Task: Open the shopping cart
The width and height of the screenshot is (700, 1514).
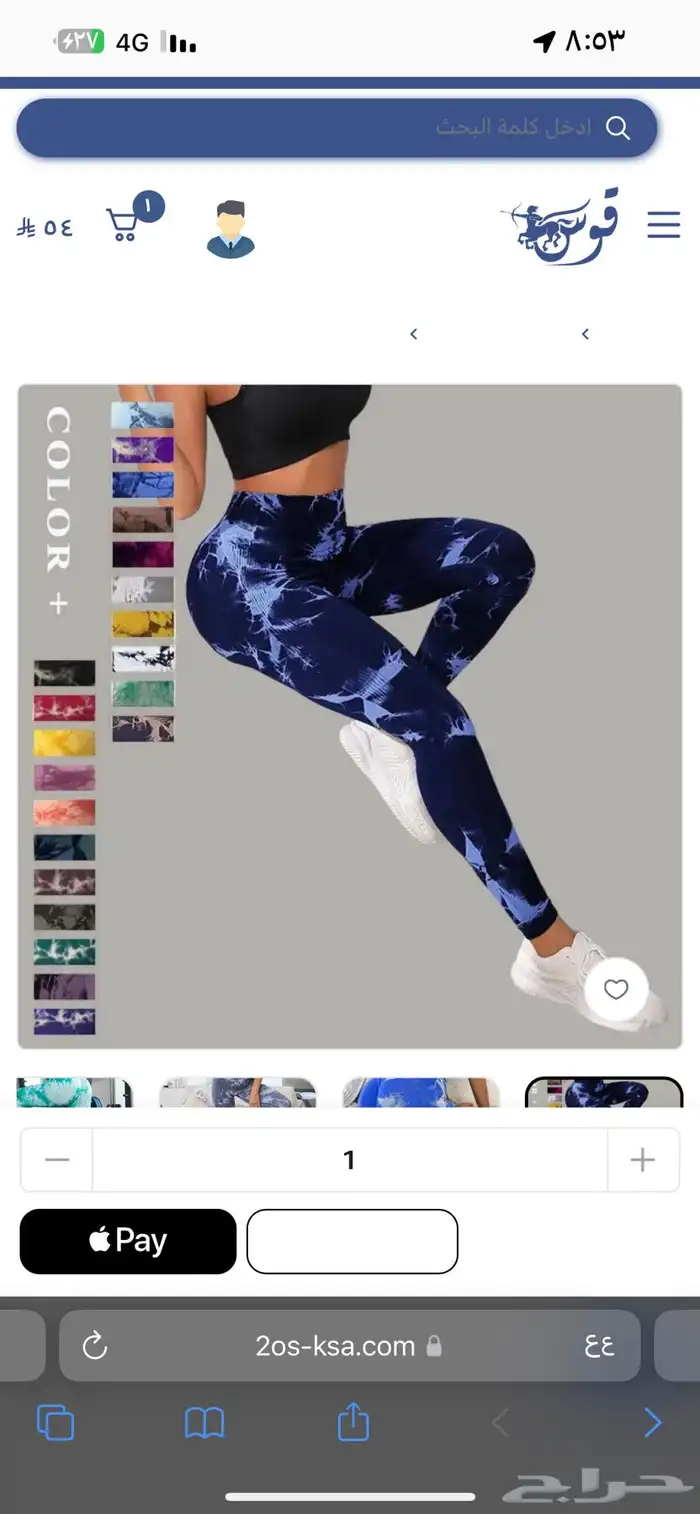Action: (x=124, y=224)
